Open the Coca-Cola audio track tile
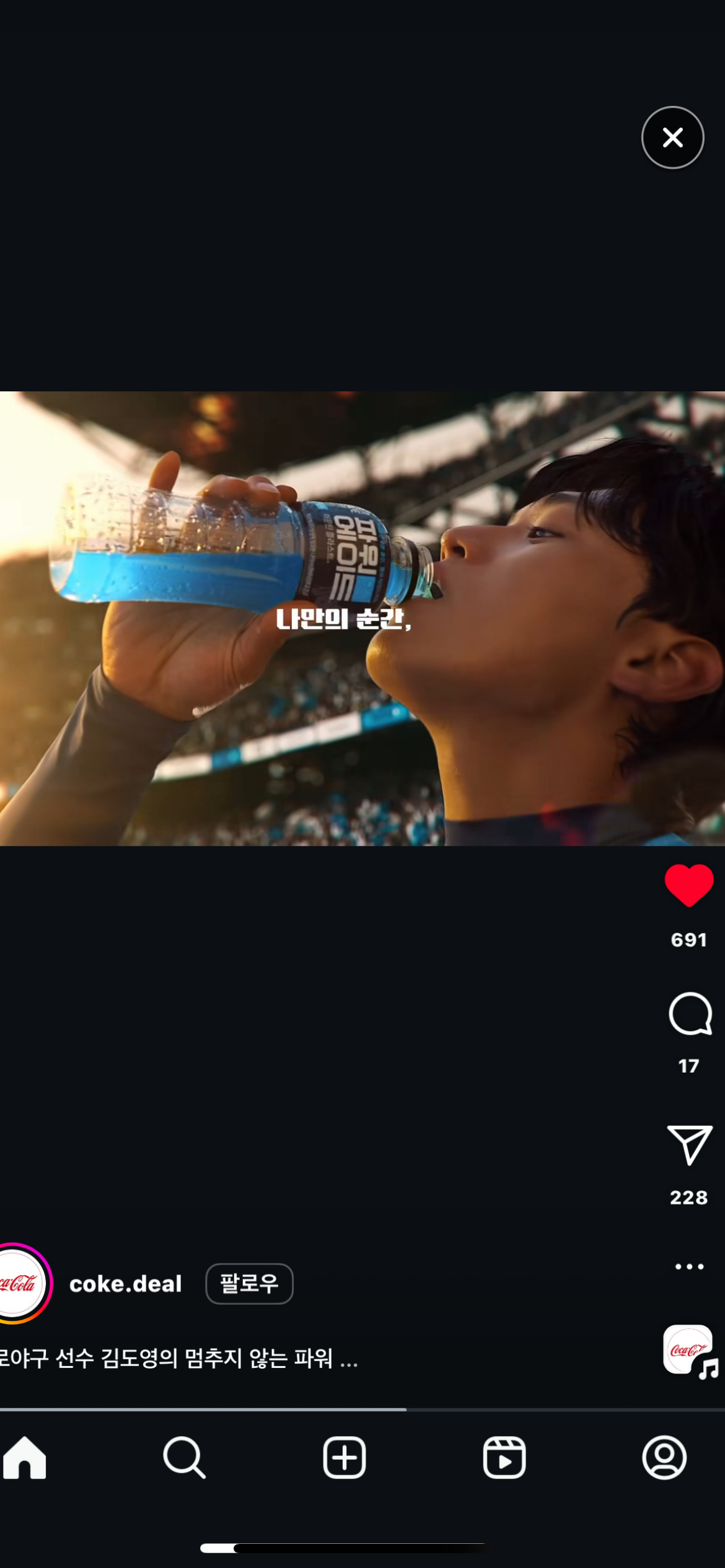This screenshot has width=725, height=1568. tap(689, 1351)
